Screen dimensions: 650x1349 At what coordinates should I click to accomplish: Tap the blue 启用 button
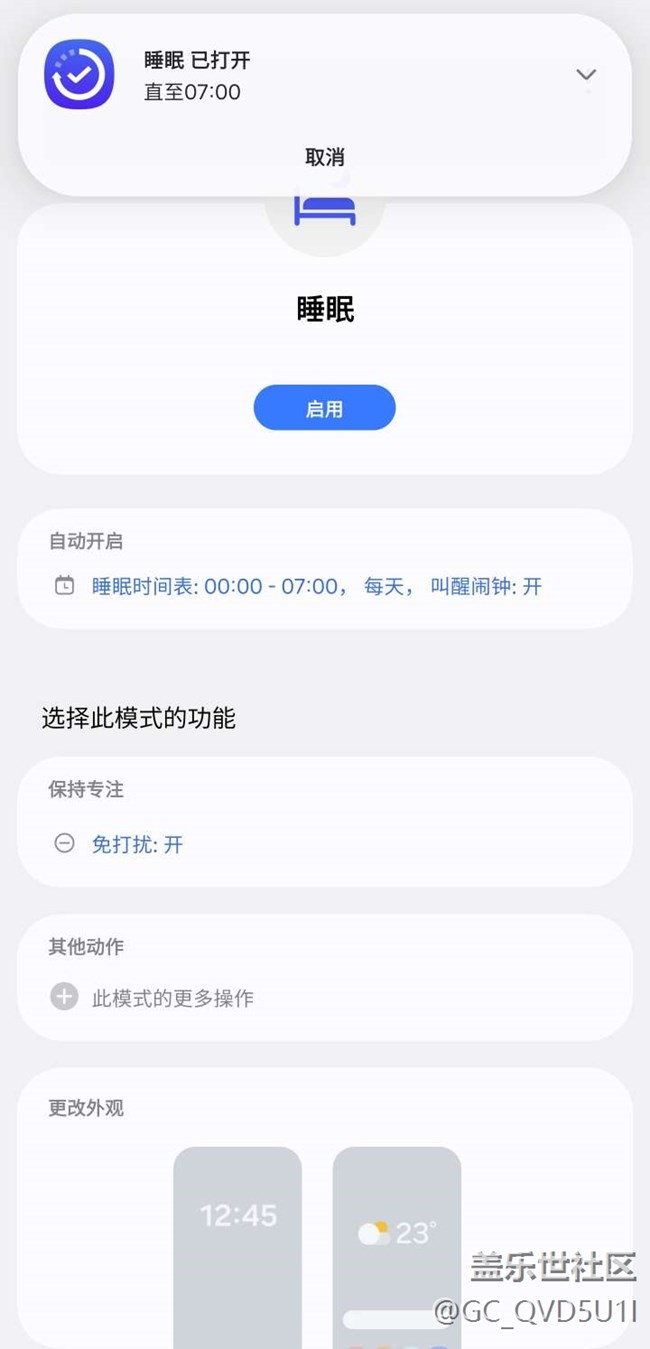tap(325, 408)
